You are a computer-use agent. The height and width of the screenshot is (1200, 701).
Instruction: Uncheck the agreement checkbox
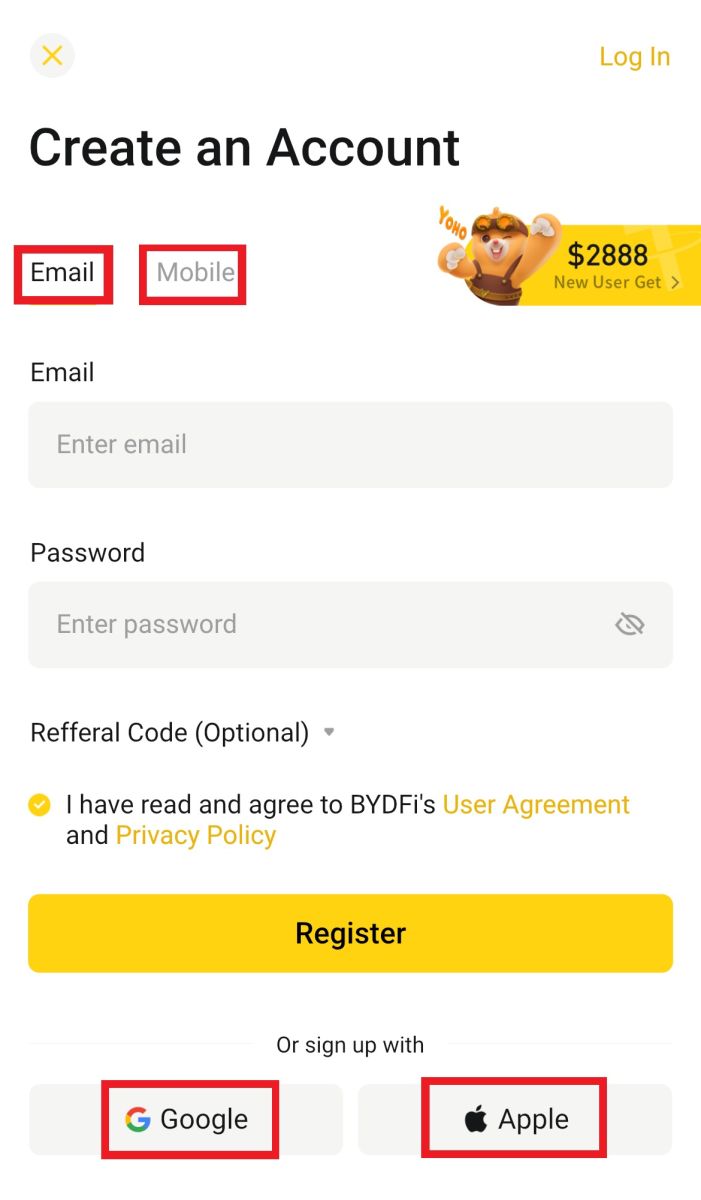pyautogui.click(x=39, y=805)
